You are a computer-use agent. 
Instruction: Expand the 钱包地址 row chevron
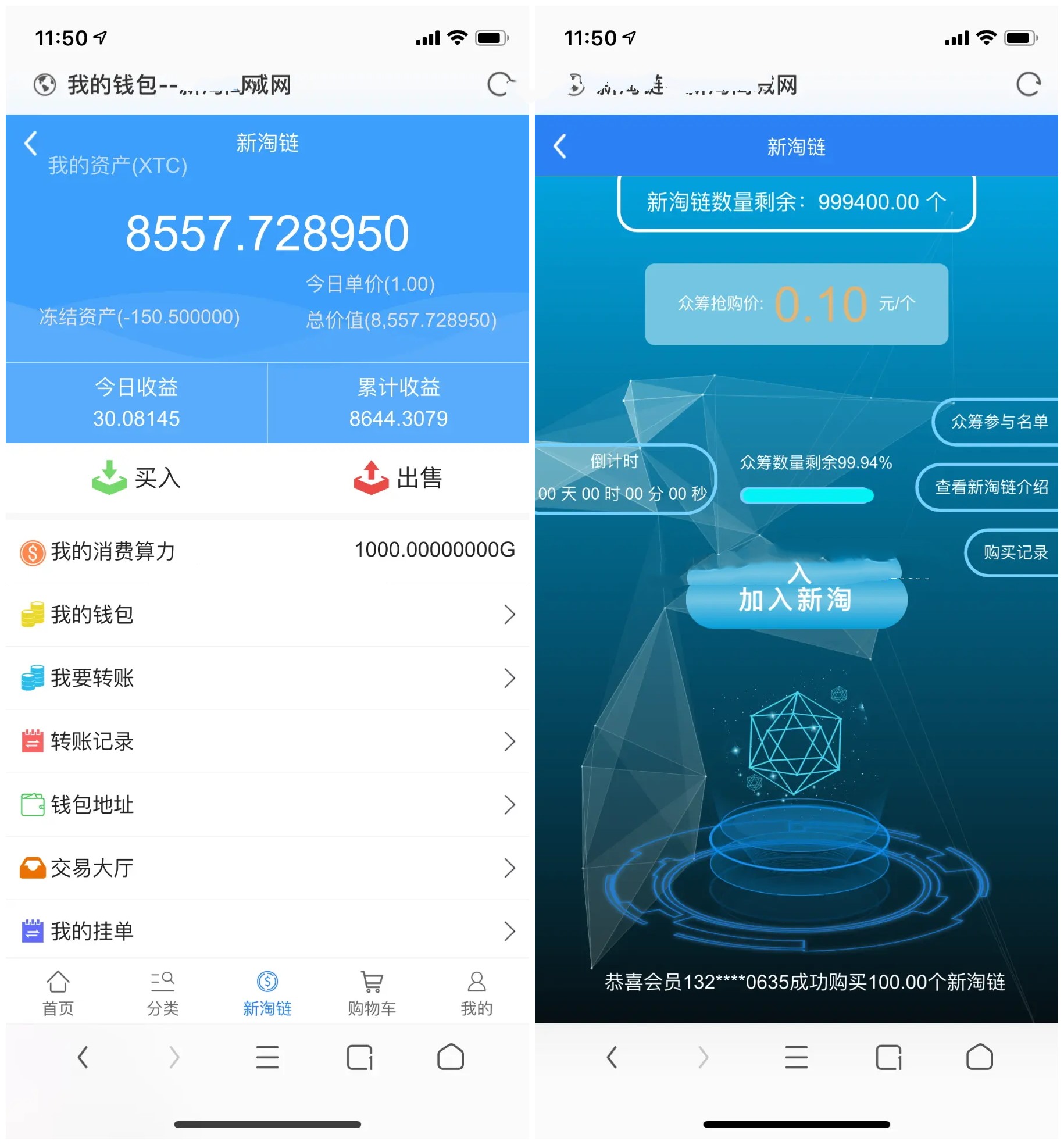pos(510,805)
